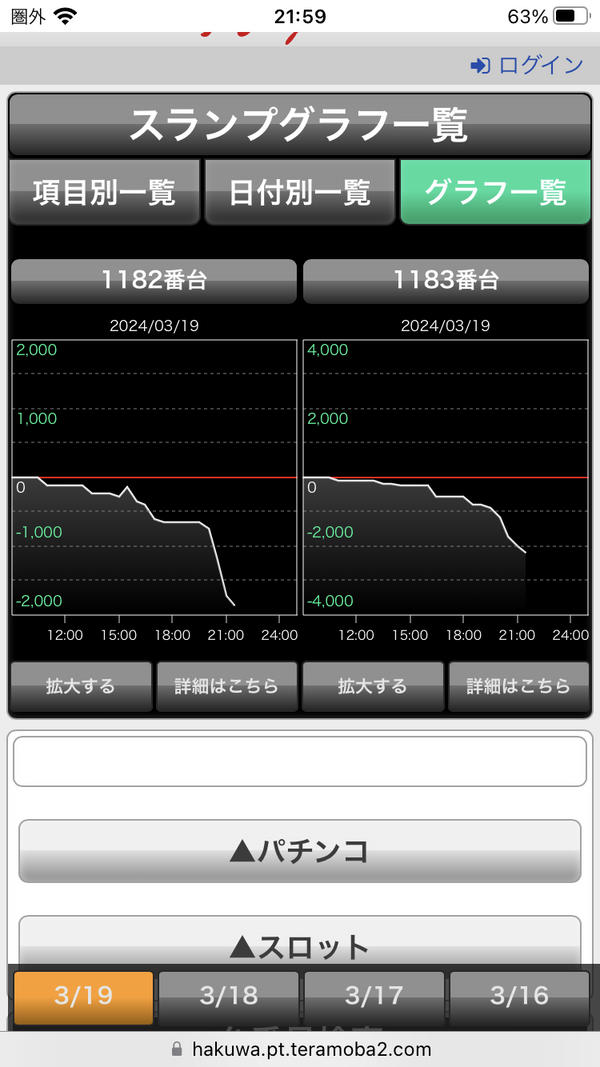Switch to data for 3/18
This screenshot has height=1067, width=600.
click(229, 997)
